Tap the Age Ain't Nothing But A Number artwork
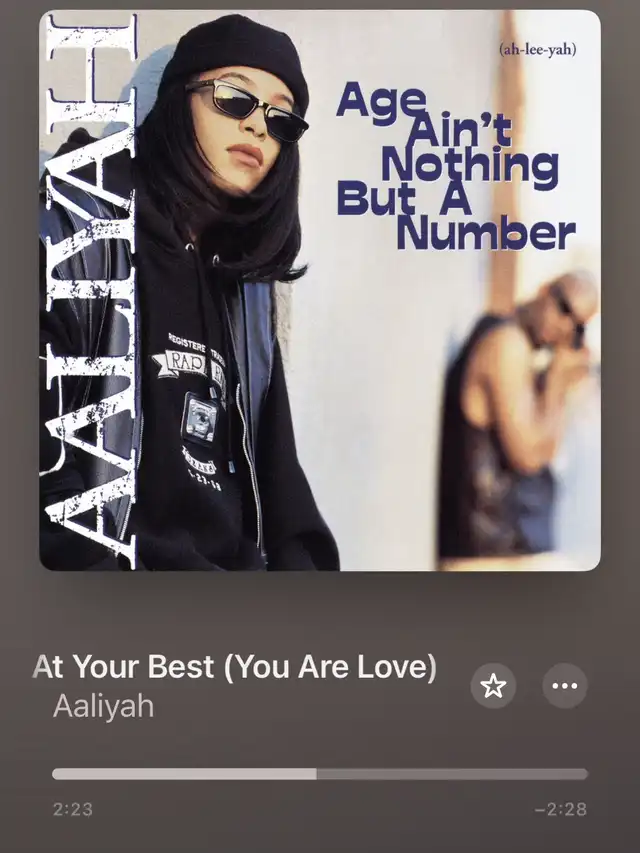The width and height of the screenshot is (640, 853). click(x=320, y=290)
